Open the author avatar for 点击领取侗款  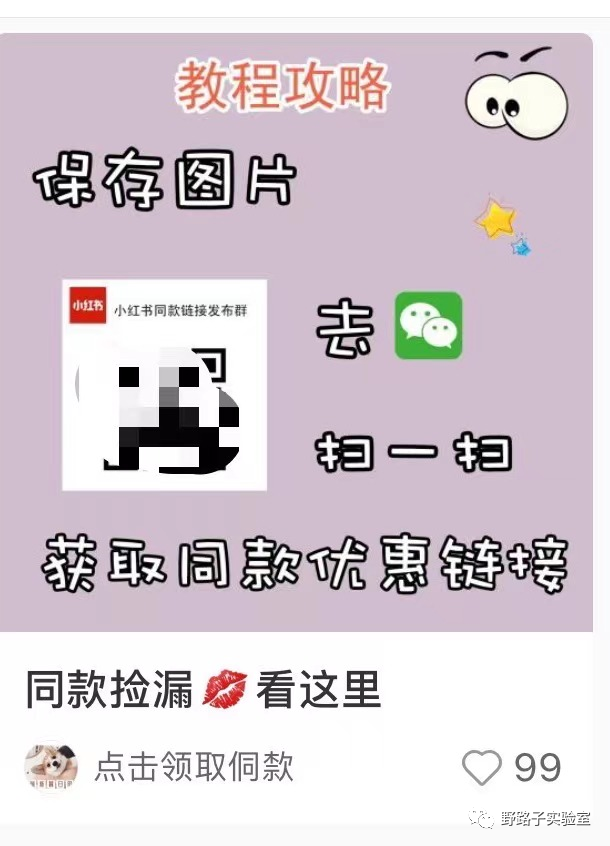51,768
